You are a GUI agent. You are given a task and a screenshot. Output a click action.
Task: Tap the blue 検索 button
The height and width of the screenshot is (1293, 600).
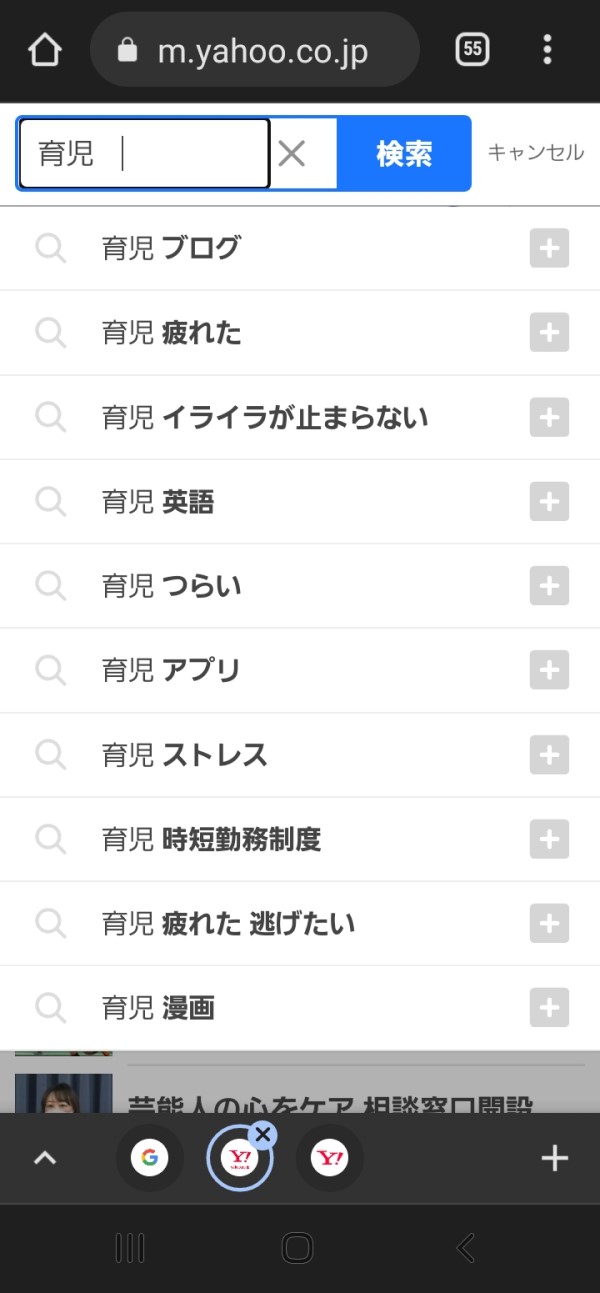tap(404, 153)
